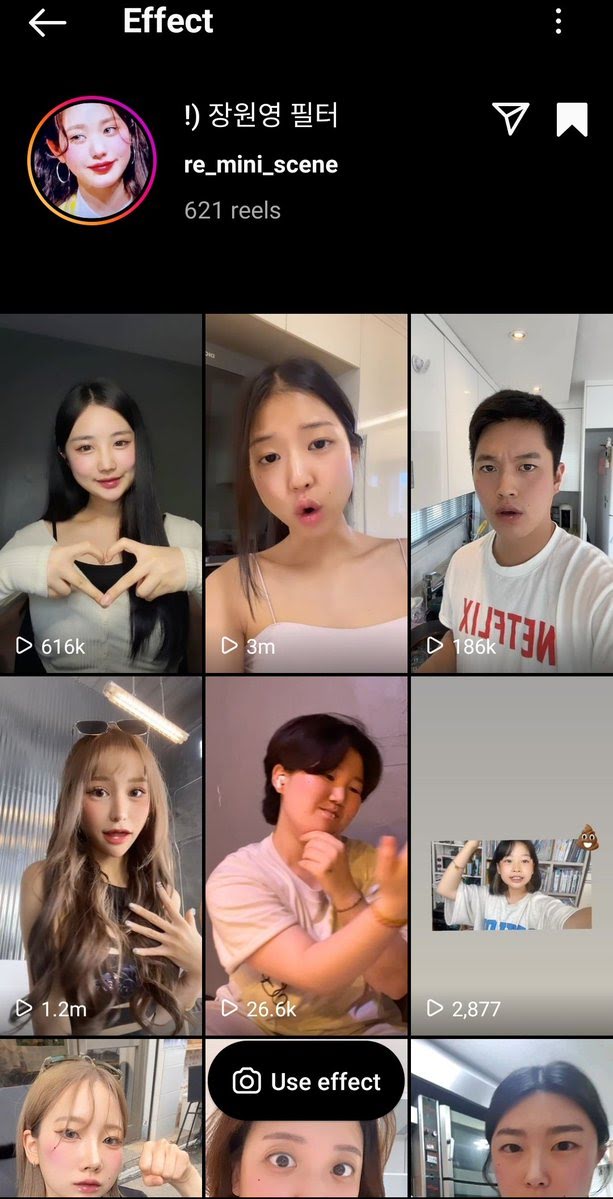
Task: Tap the Use effect button
Action: click(x=306, y=1081)
